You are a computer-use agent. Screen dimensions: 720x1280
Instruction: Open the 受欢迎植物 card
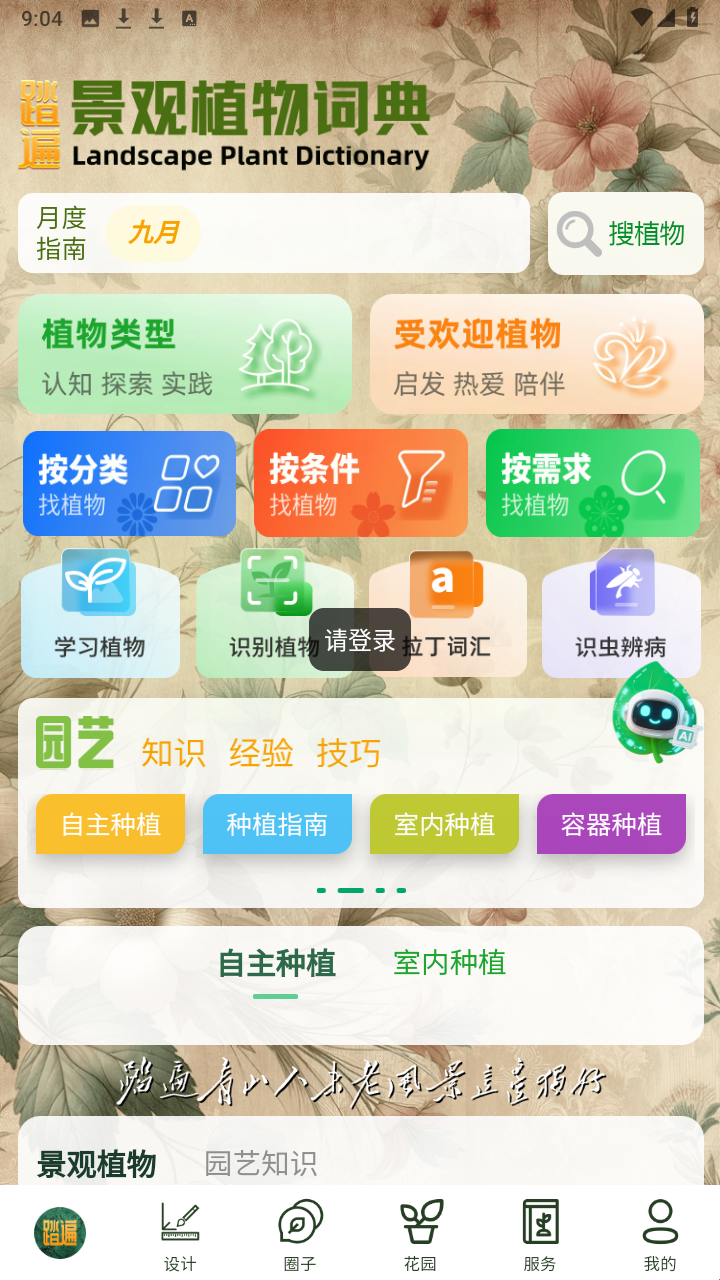[x=537, y=354]
